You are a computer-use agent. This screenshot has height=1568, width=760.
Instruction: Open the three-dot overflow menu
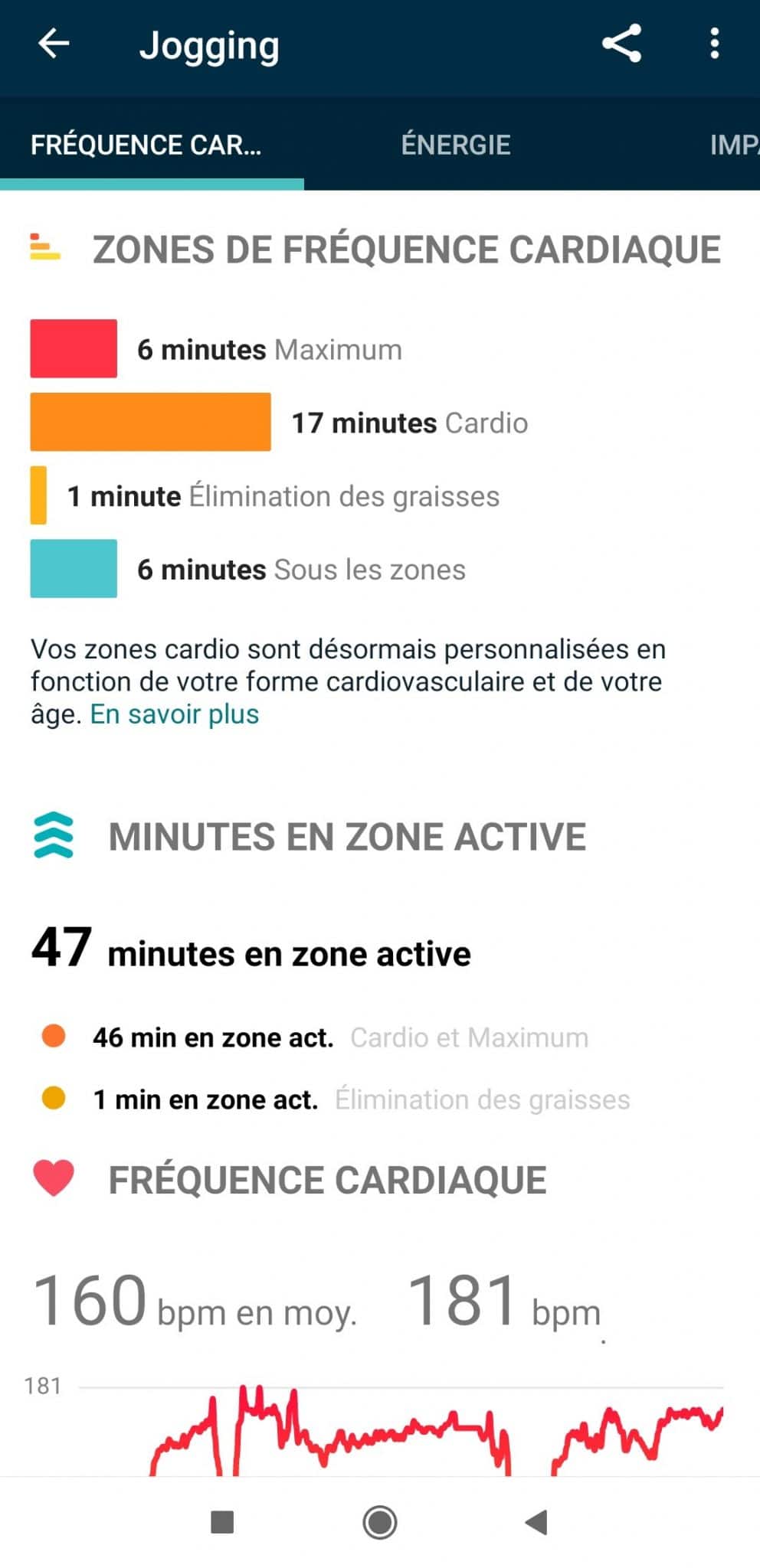[714, 44]
